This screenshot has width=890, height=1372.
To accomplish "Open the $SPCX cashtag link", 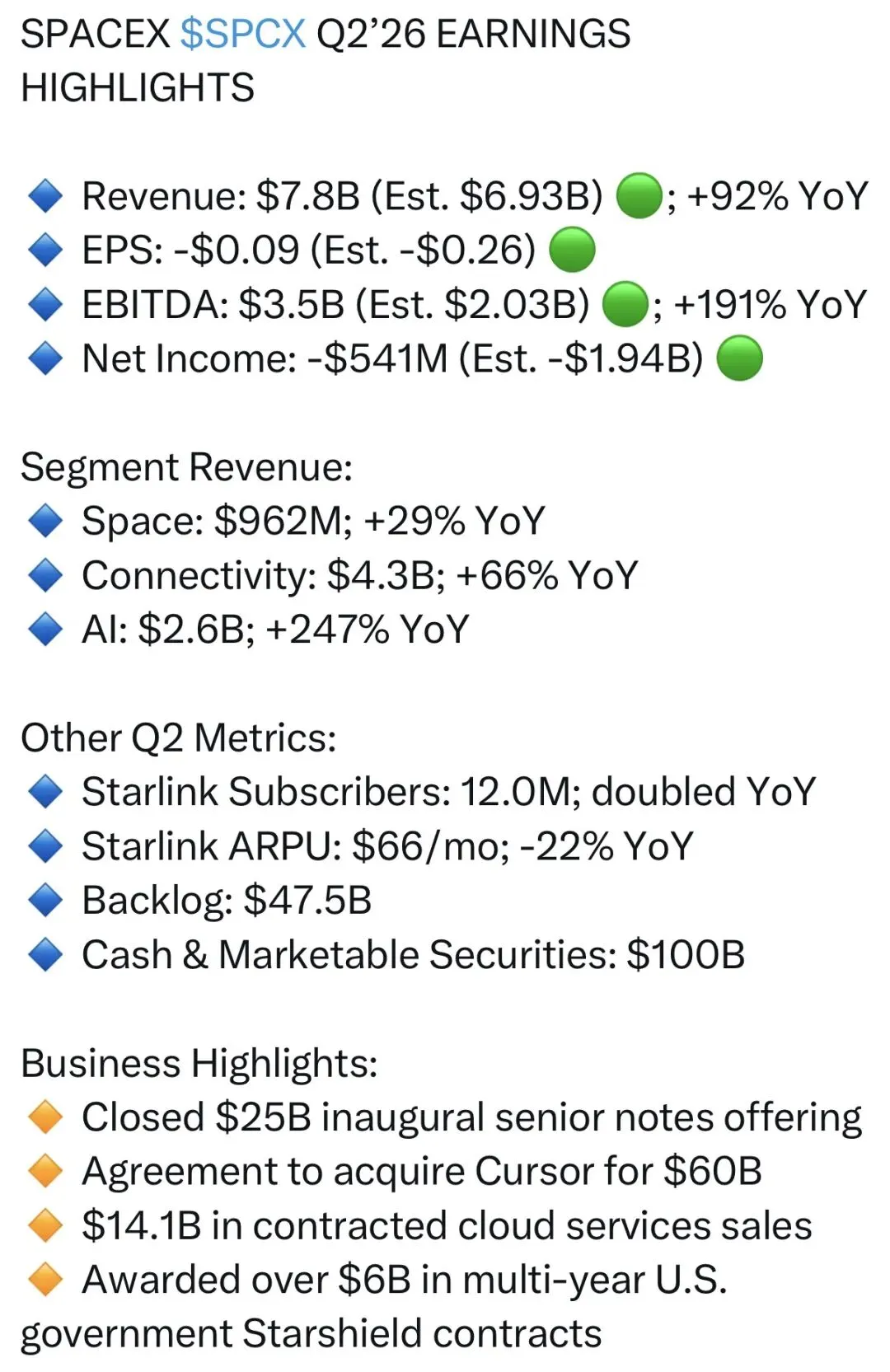I will (x=243, y=35).
